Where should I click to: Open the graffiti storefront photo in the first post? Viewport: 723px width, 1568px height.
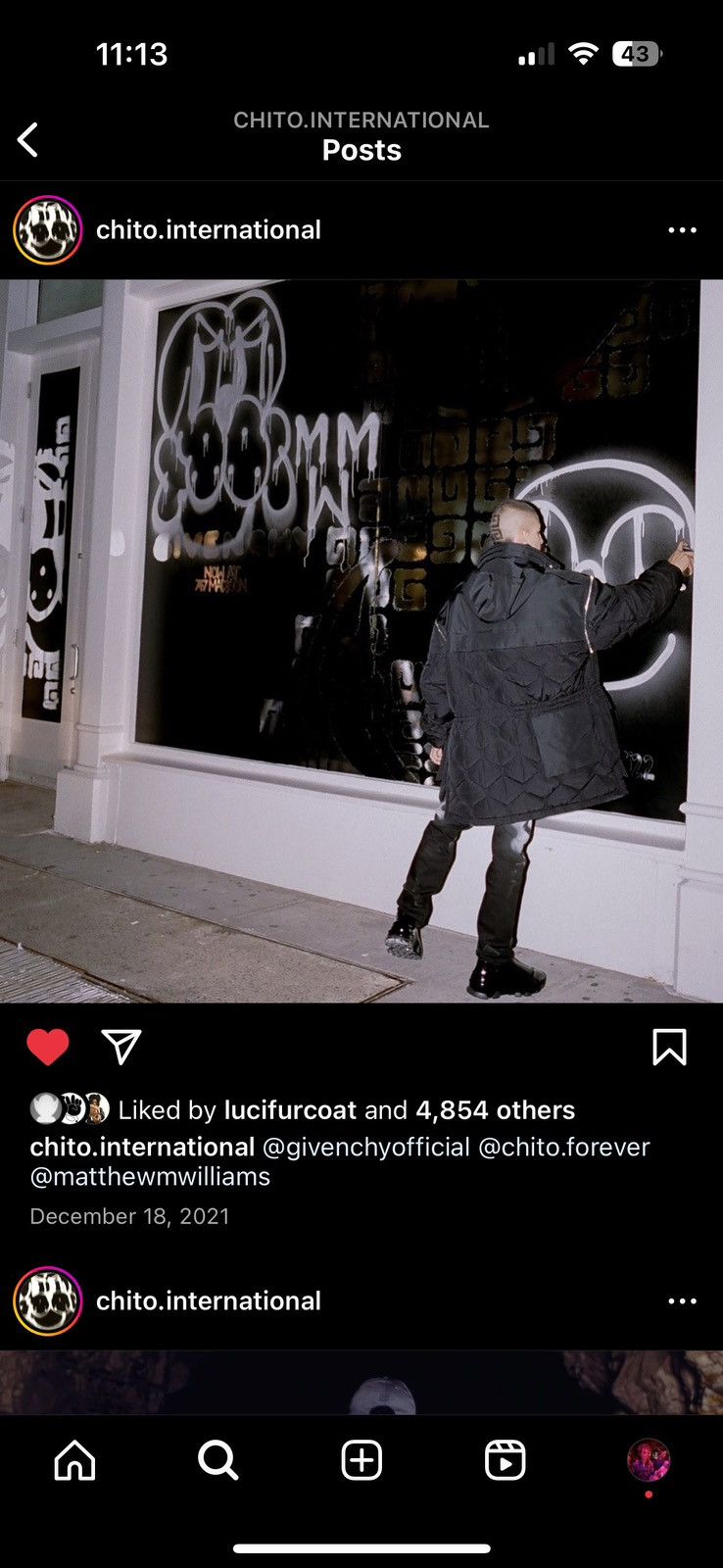point(361,641)
